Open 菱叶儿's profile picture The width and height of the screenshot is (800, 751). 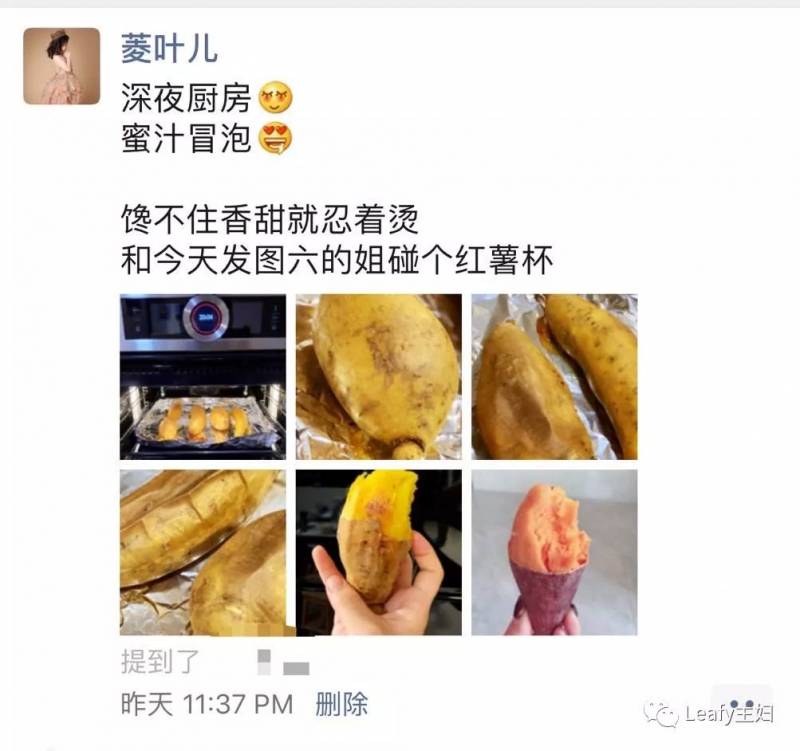pos(62,66)
